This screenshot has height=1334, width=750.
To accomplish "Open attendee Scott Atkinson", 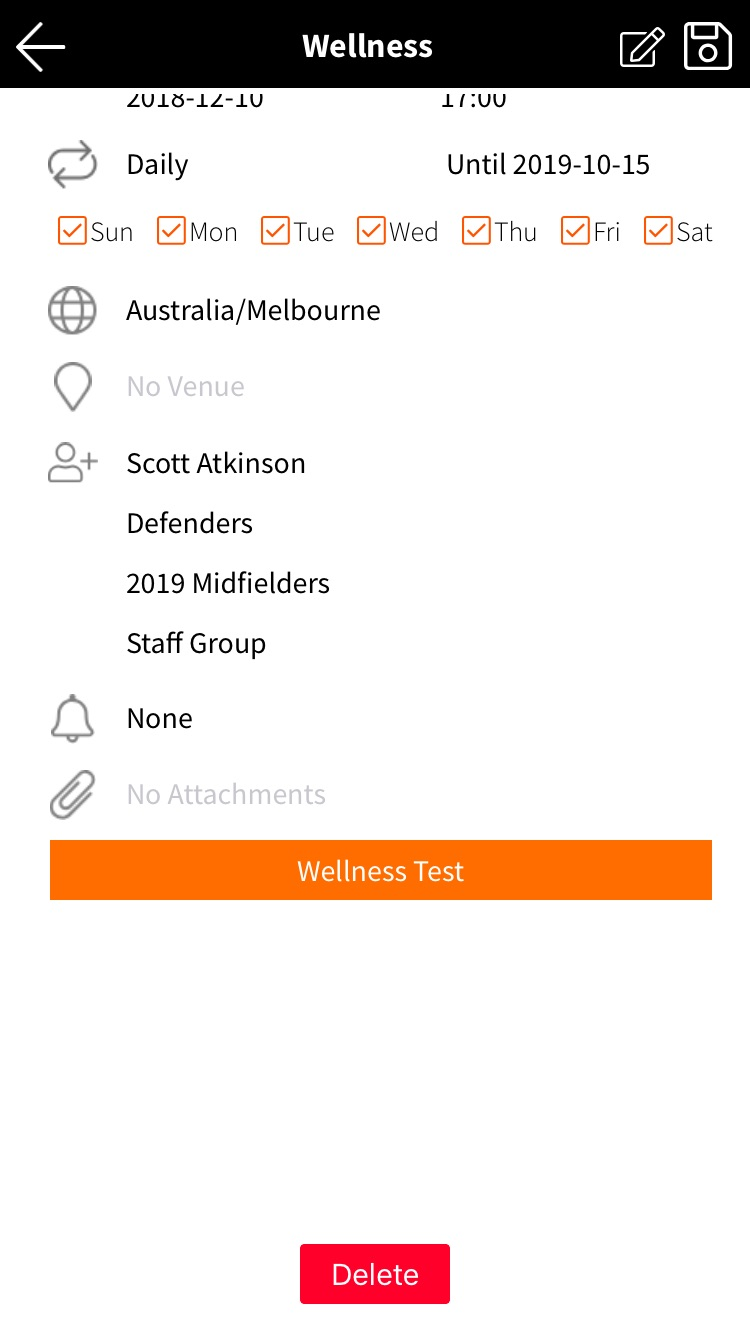I will pyautogui.click(x=216, y=463).
